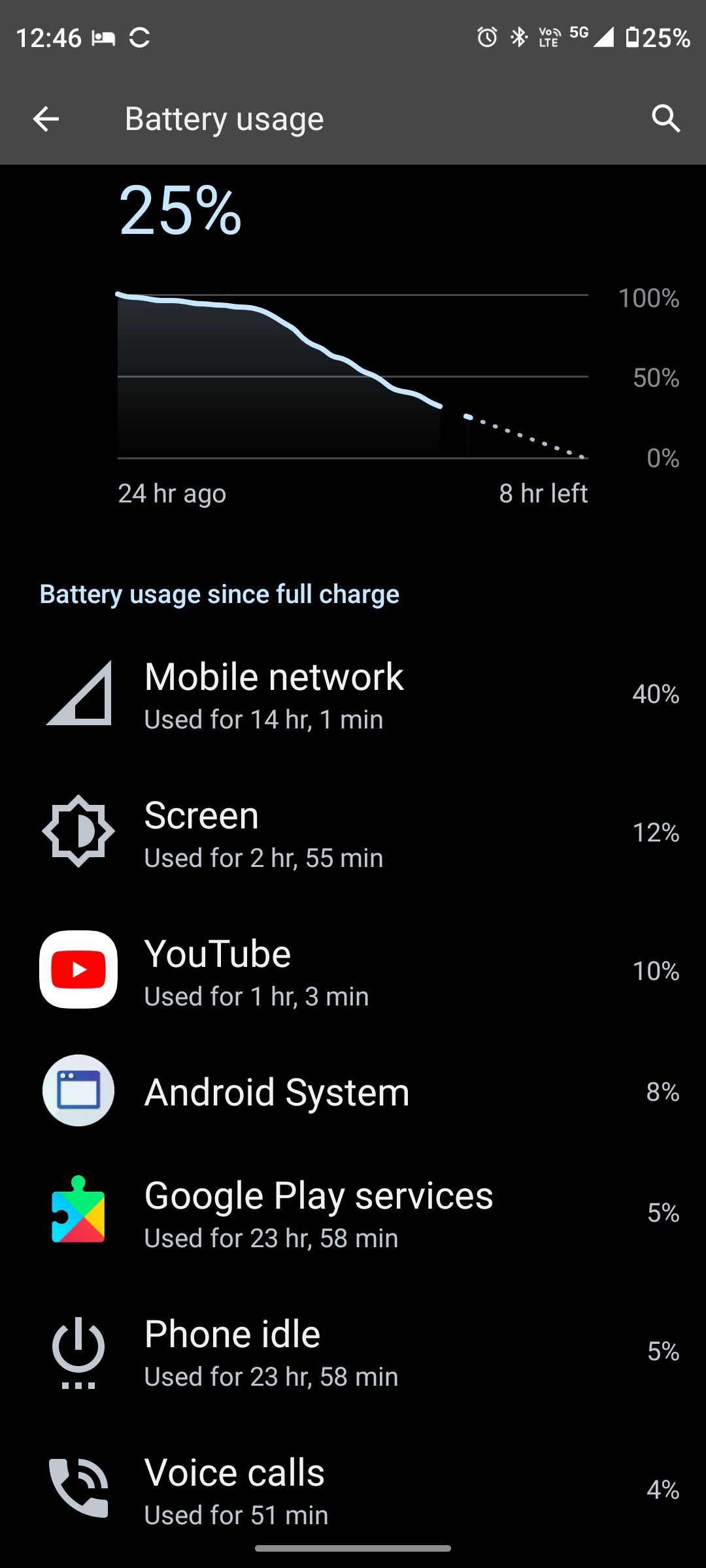Image resolution: width=706 pixels, height=1568 pixels.
Task: Tap the alarm clock status icon
Action: click(486, 38)
